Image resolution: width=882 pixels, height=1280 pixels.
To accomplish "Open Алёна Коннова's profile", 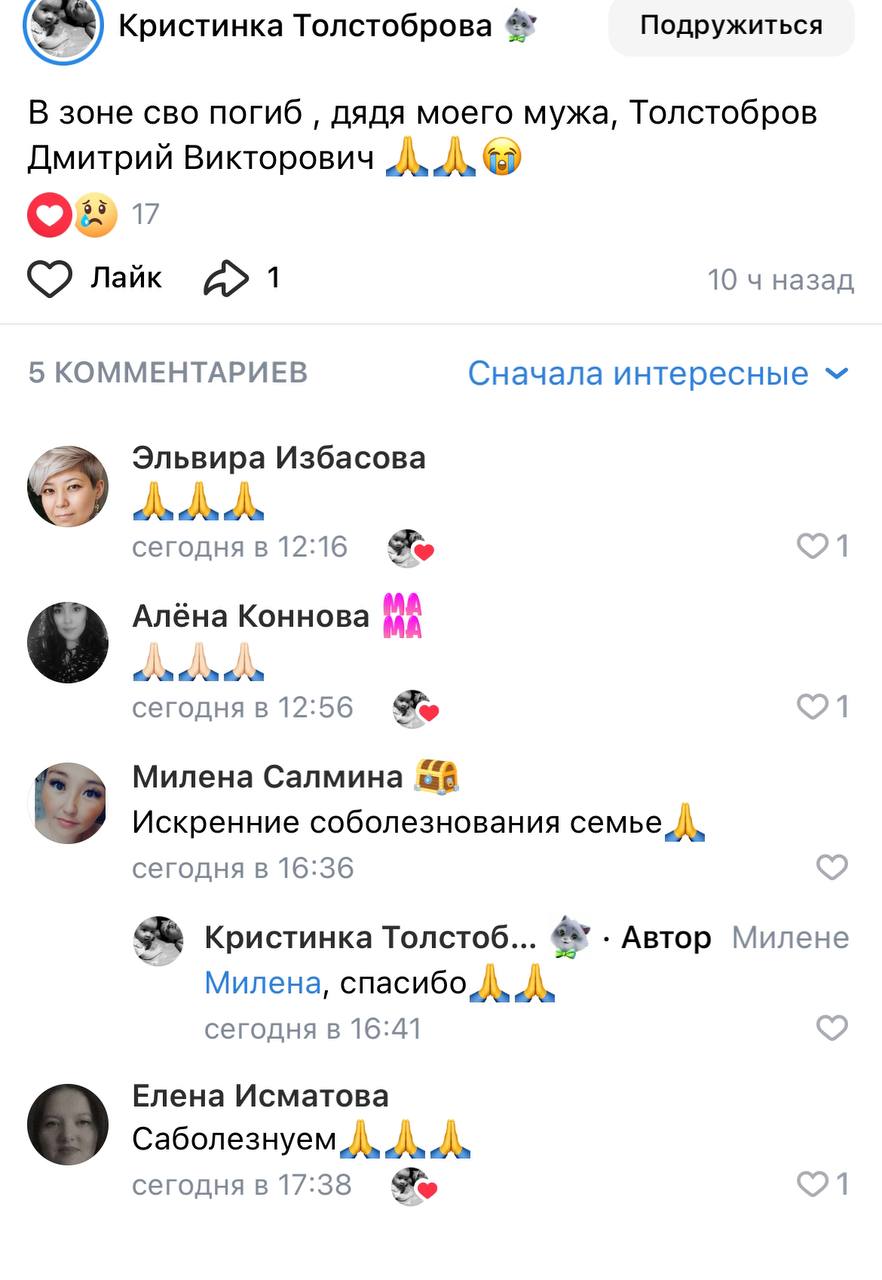I will pos(250,617).
